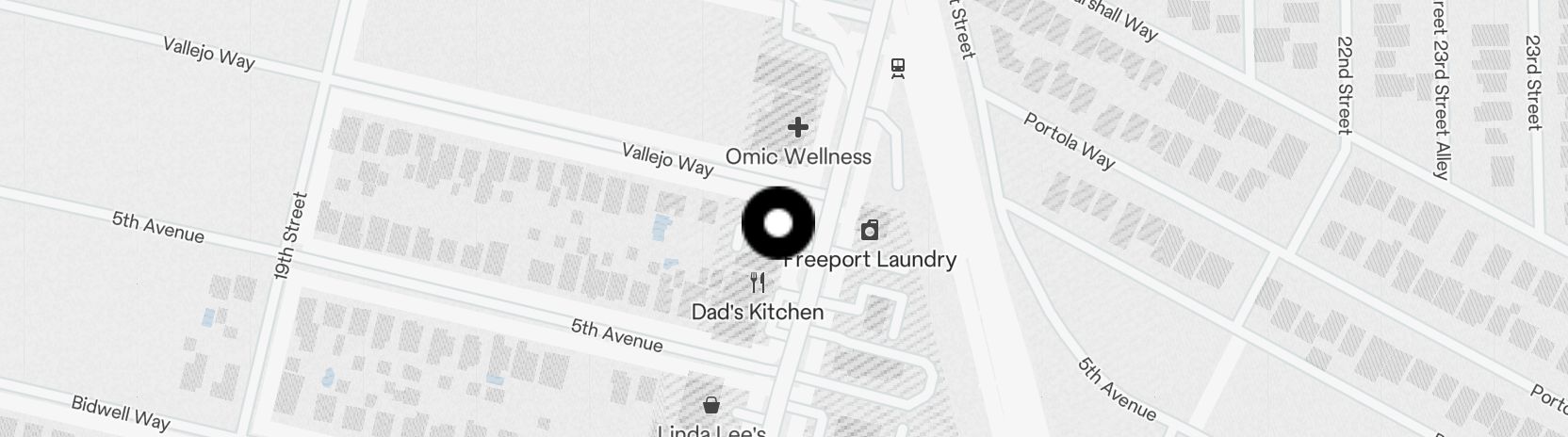Tap the train station icon

(899, 68)
